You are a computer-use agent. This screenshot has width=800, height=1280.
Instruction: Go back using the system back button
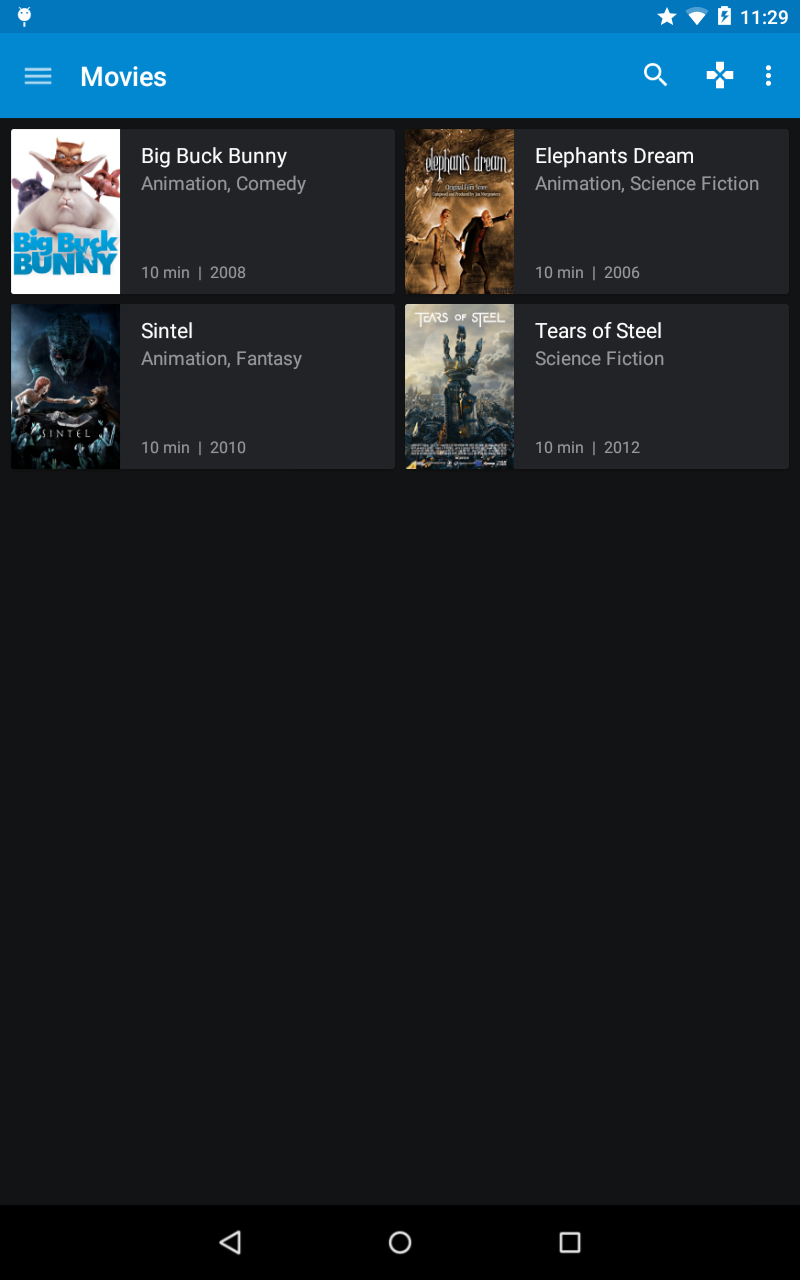click(230, 1242)
